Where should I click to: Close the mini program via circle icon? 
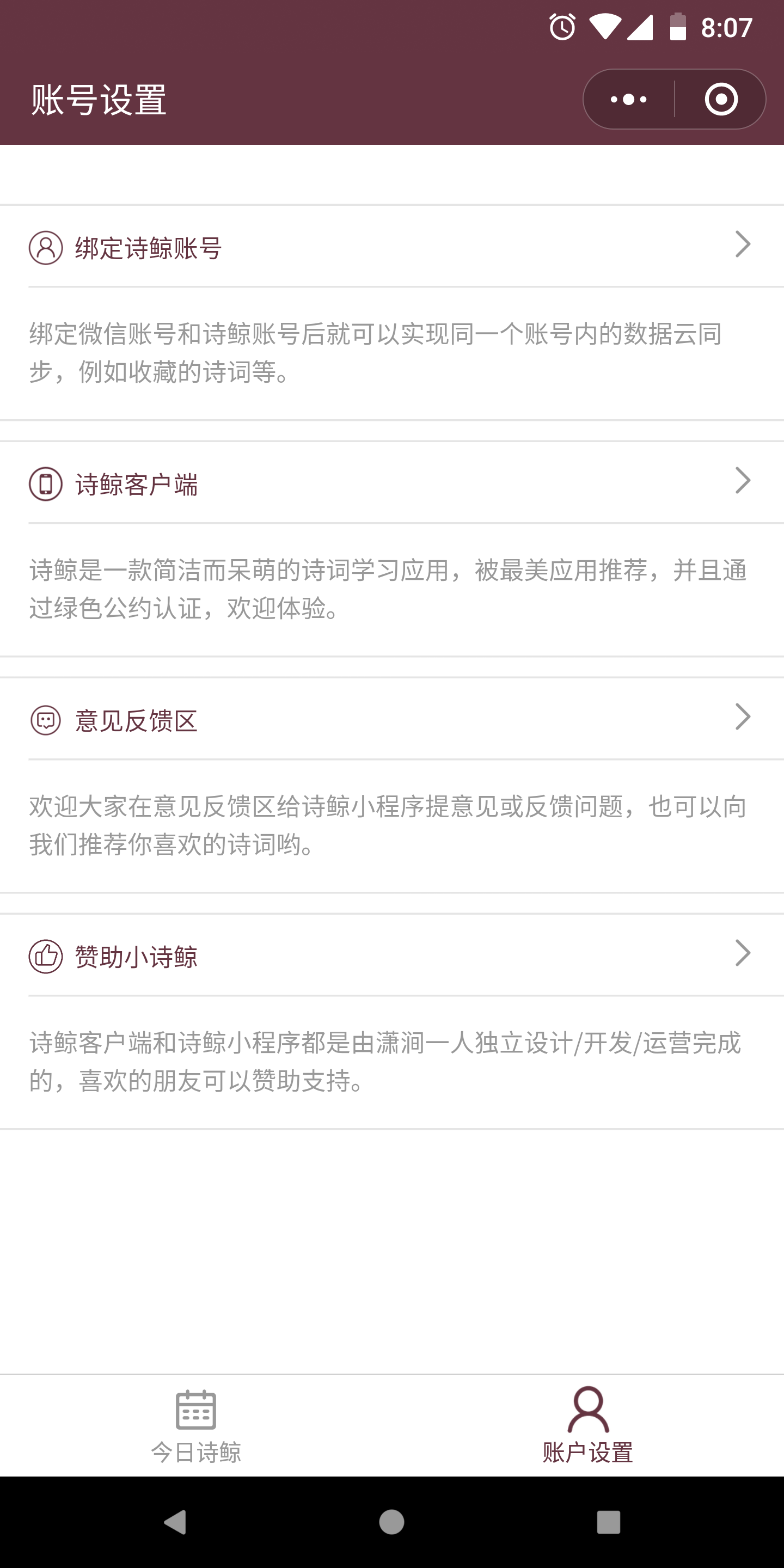pyautogui.click(x=721, y=99)
